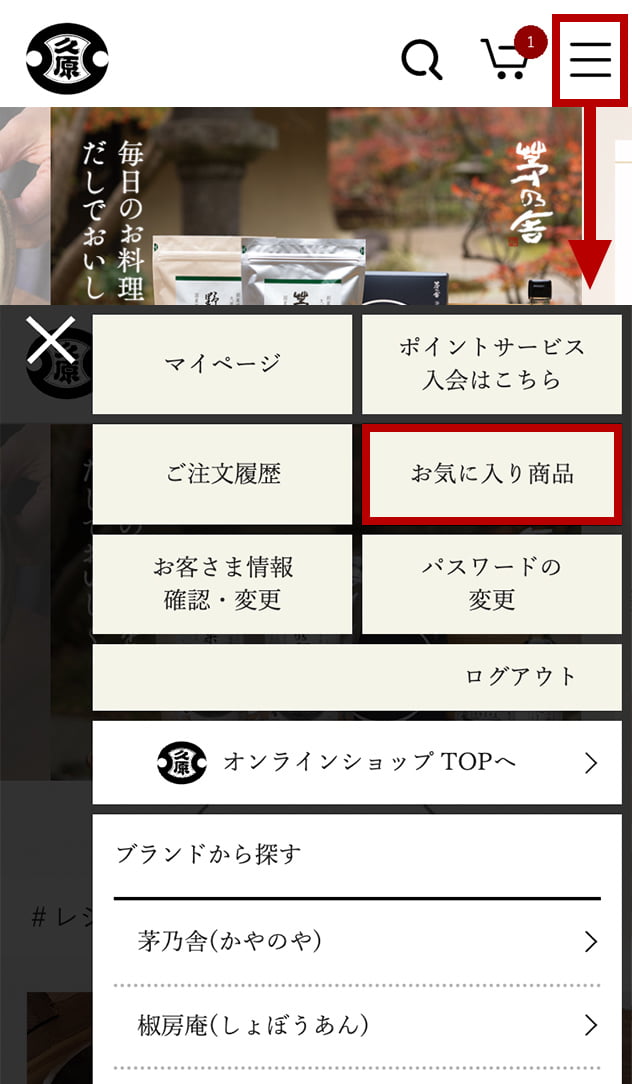The width and height of the screenshot is (632, 1084).
Task: Open パスワードの変更
Action: (x=491, y=584)
